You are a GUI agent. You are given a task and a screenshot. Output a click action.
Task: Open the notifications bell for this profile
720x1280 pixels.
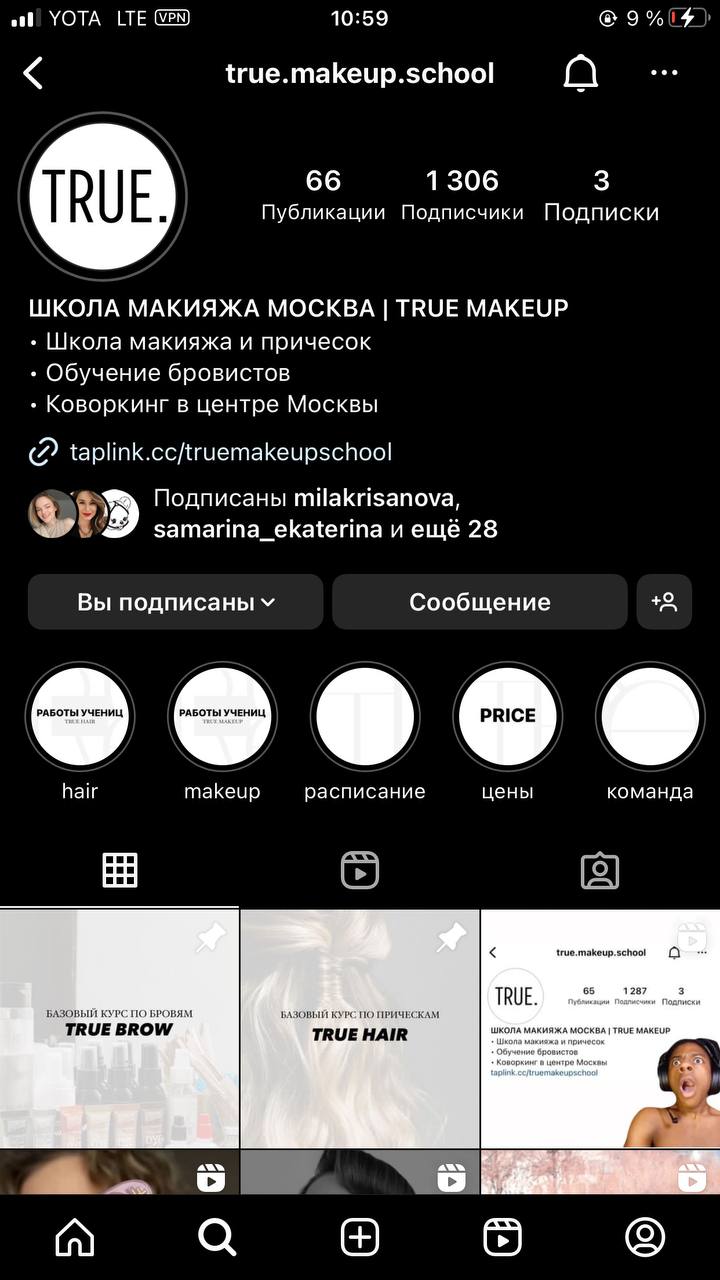(x=580, y=73)
